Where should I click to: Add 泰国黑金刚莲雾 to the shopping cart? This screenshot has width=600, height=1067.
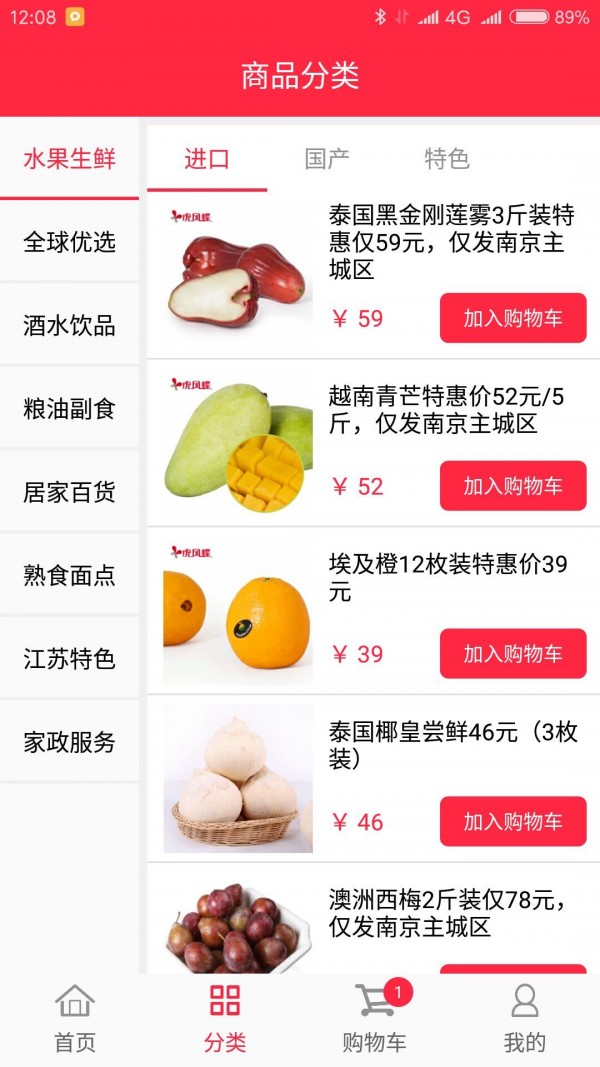(513, 319)
